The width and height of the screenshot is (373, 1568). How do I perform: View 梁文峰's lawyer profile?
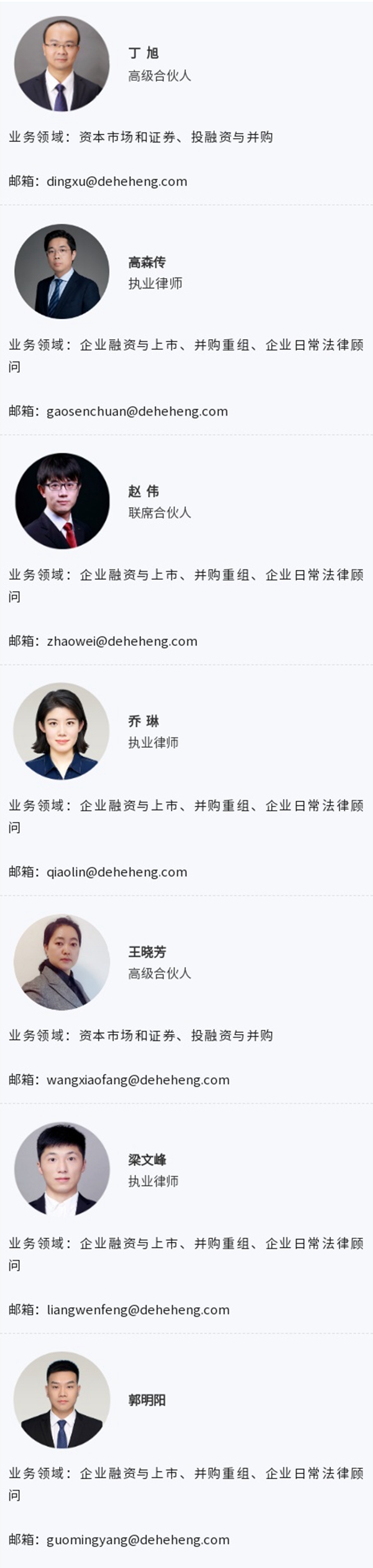point(147,1159)
